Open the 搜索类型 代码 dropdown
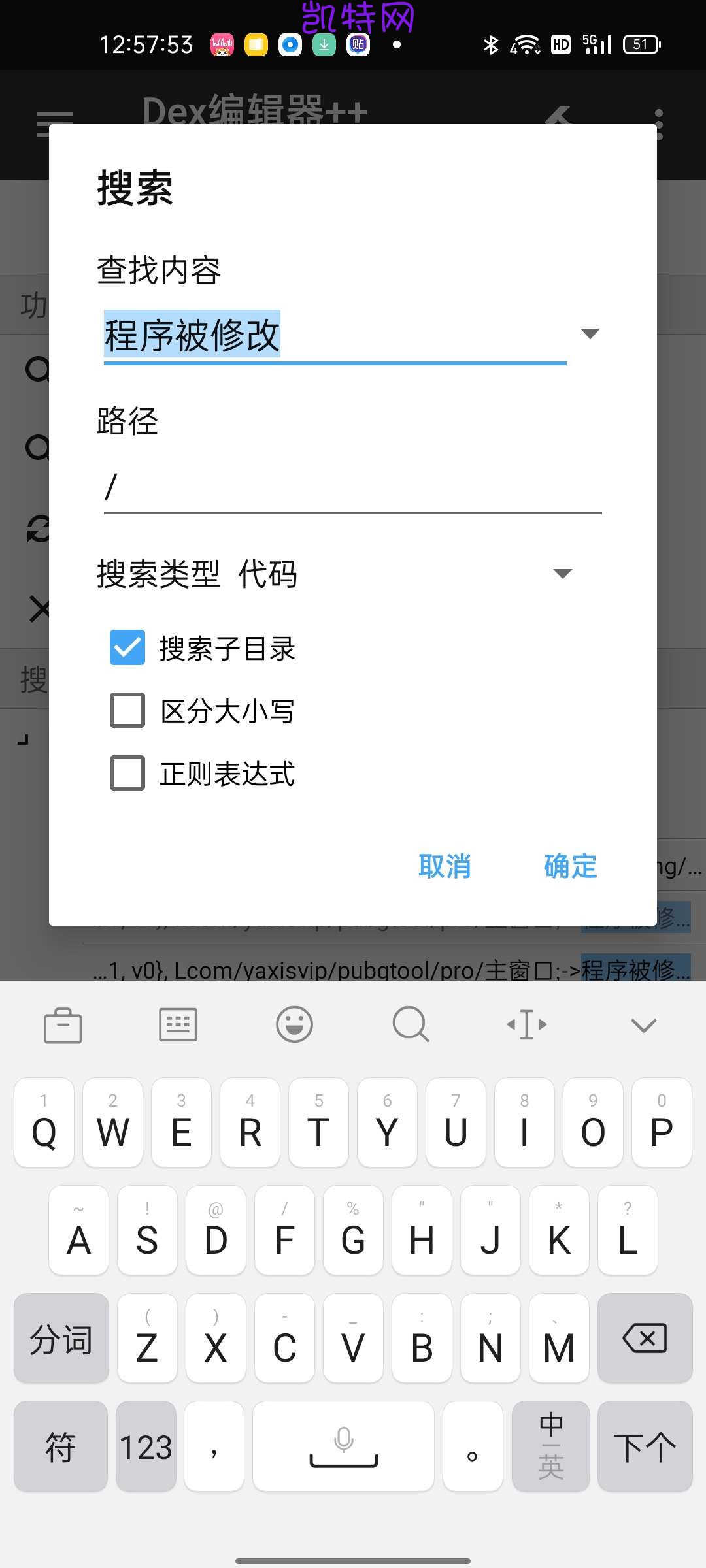 (335, 574)
